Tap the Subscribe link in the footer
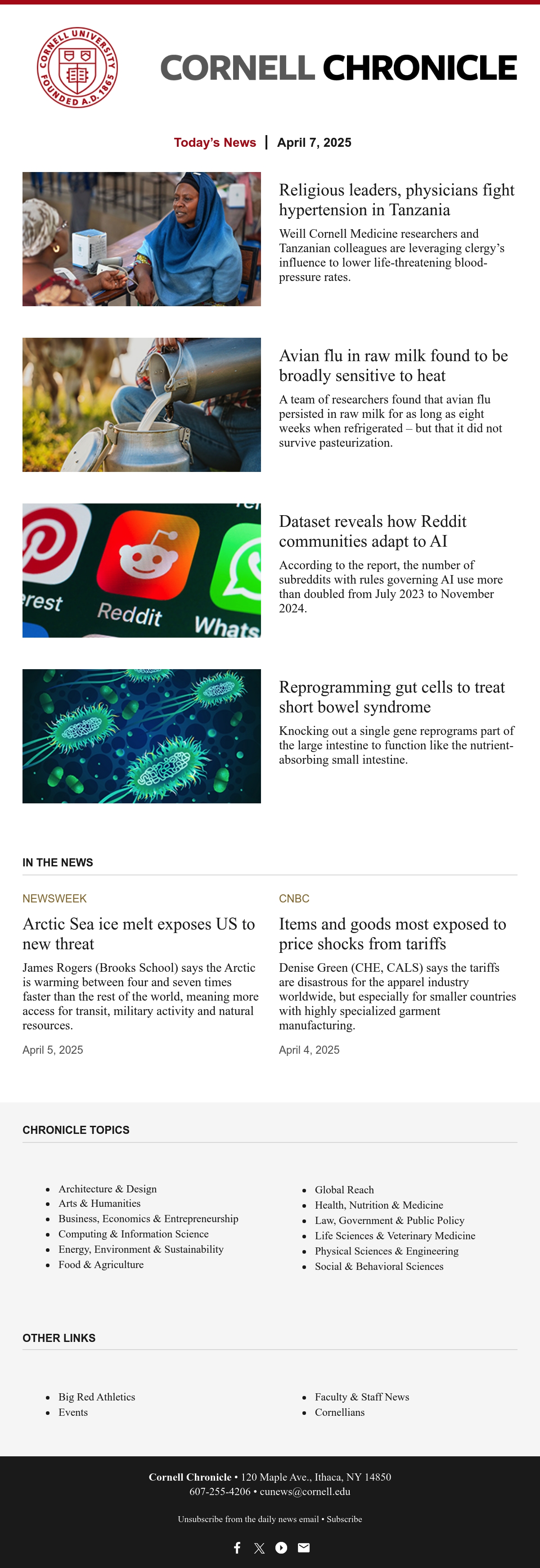 click(x=344, y=1519)
